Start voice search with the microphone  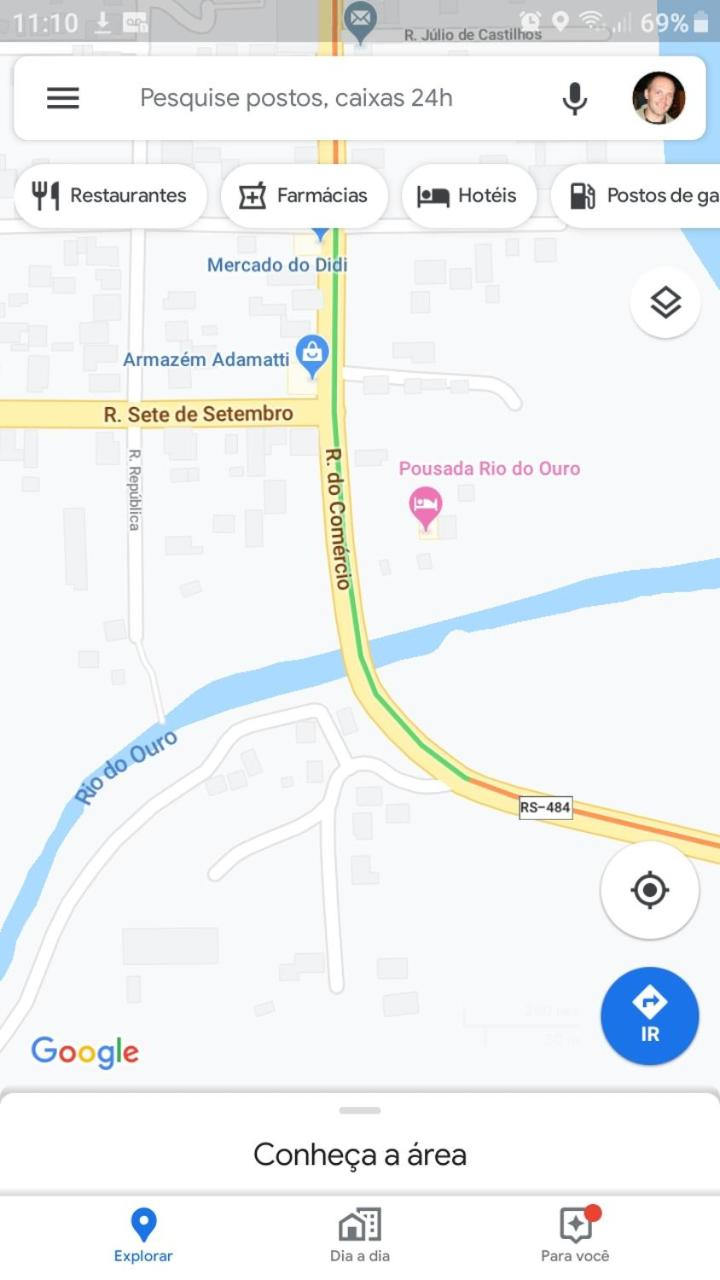pyautogui.click(x=574, y=98)
